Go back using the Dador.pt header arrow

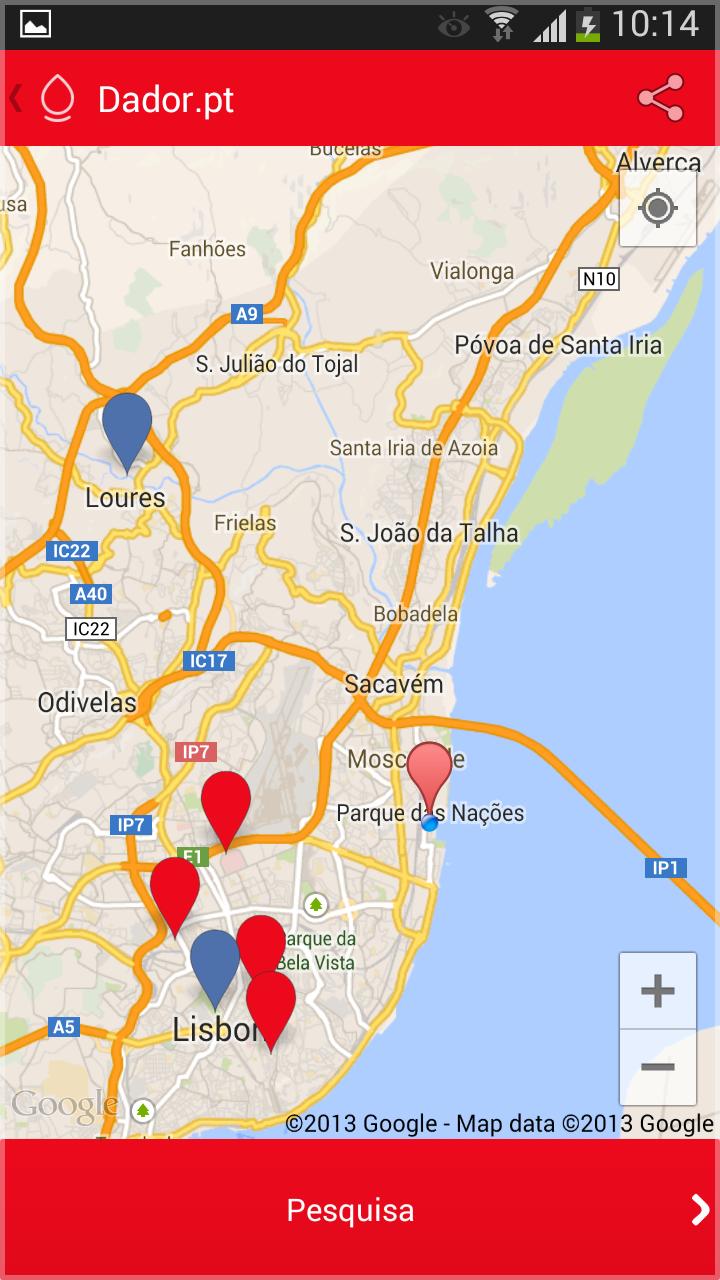click(x=17, y=98)
